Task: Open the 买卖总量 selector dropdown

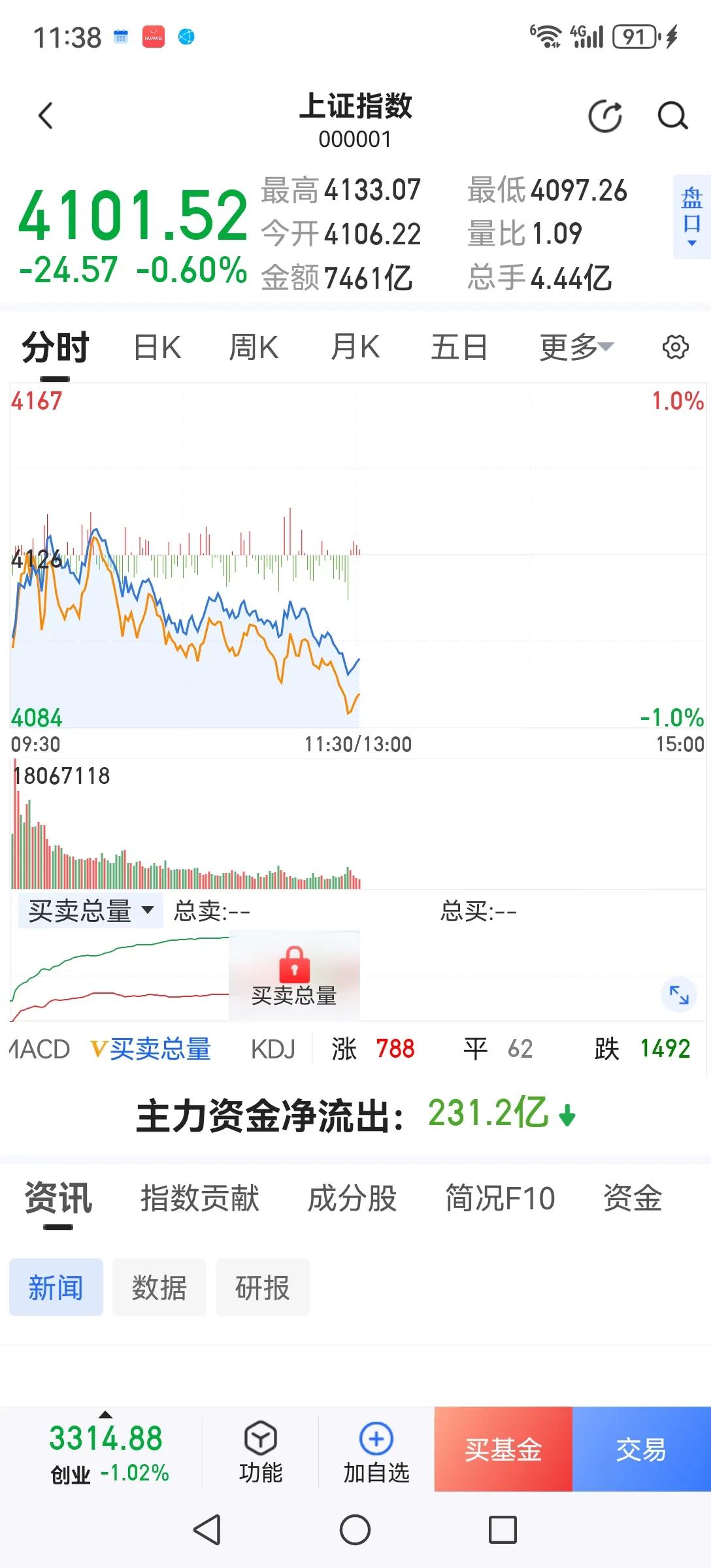Action: point(90,909)
